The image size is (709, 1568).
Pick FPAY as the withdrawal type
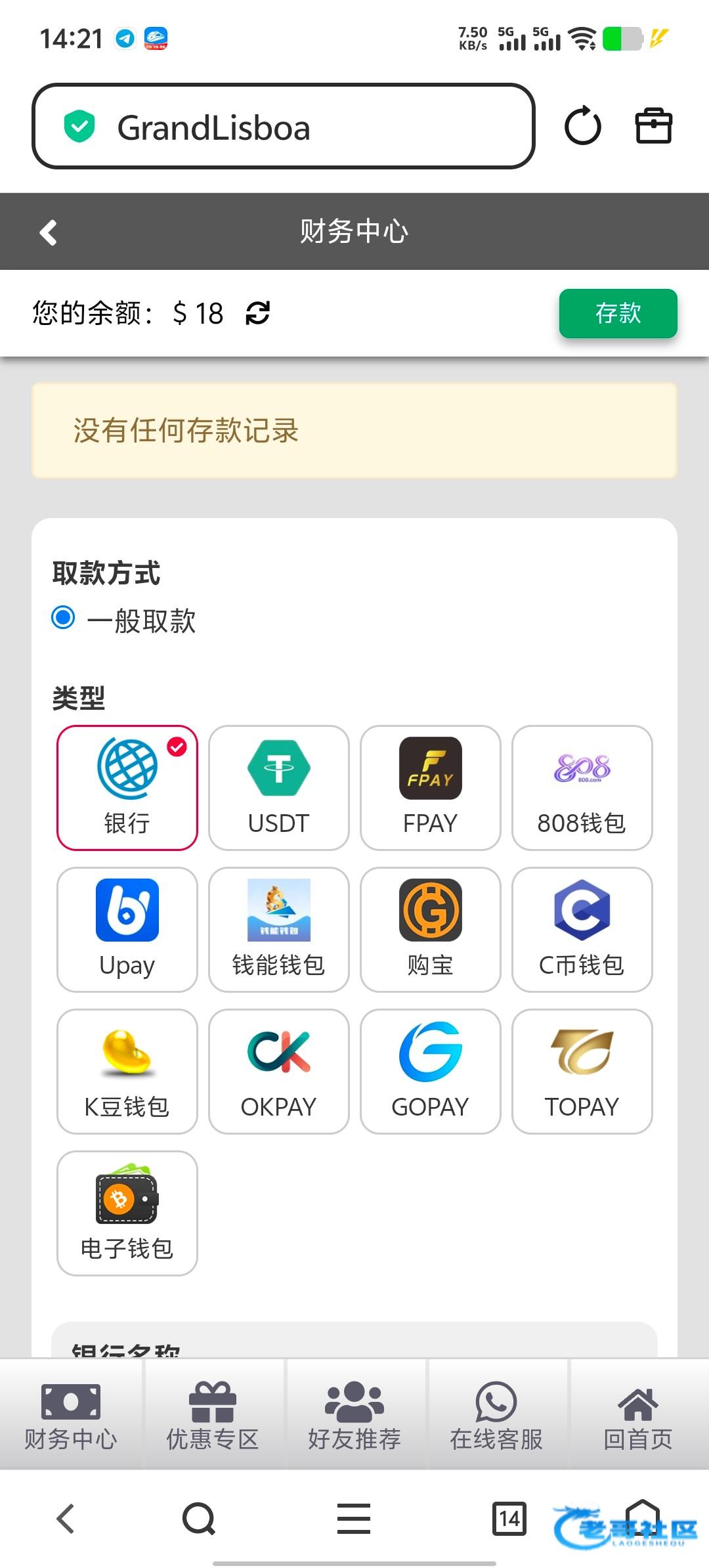tap(431, 787)
